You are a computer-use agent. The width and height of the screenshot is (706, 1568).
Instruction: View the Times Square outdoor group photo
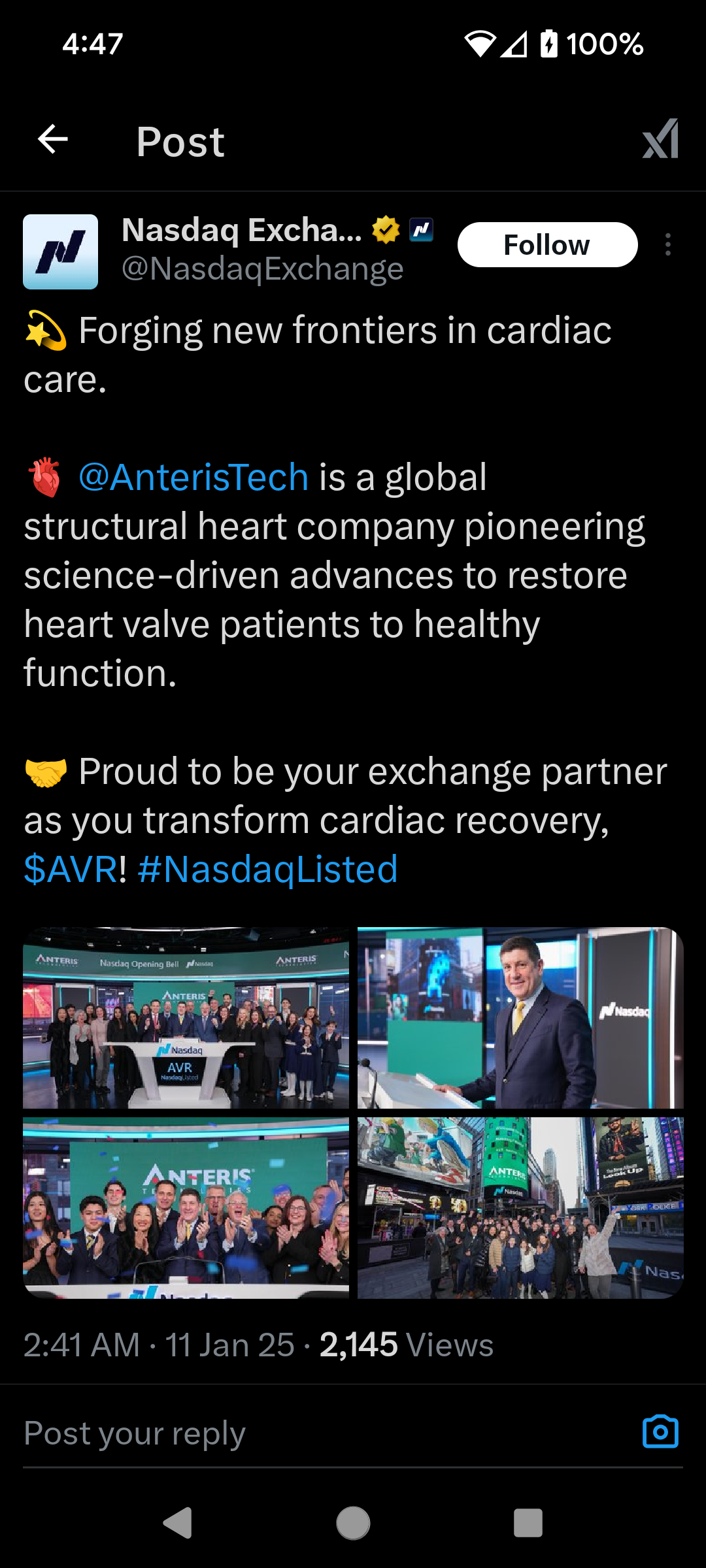point(520,1207)
